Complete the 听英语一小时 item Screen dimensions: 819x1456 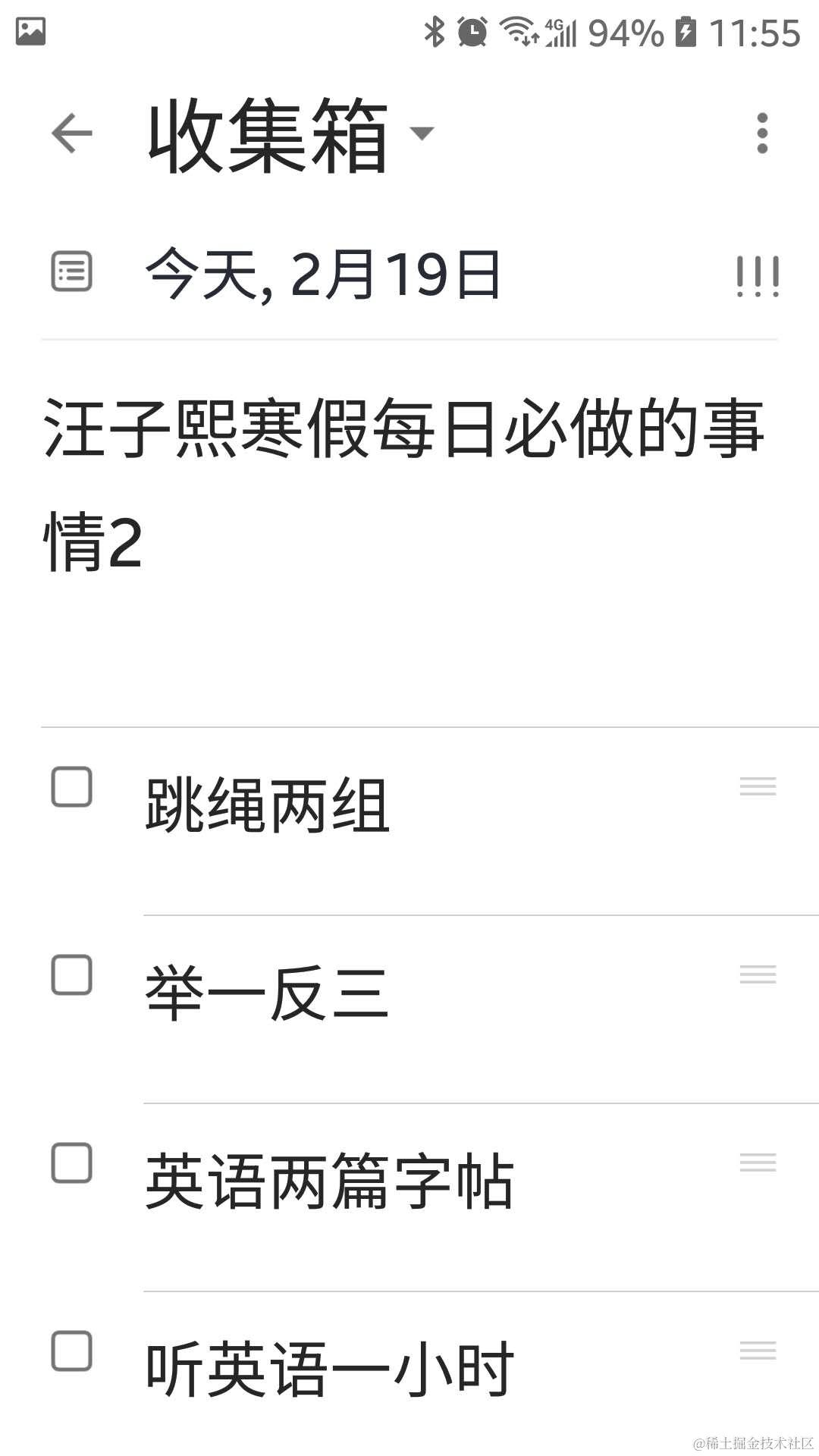[72, 1351]
